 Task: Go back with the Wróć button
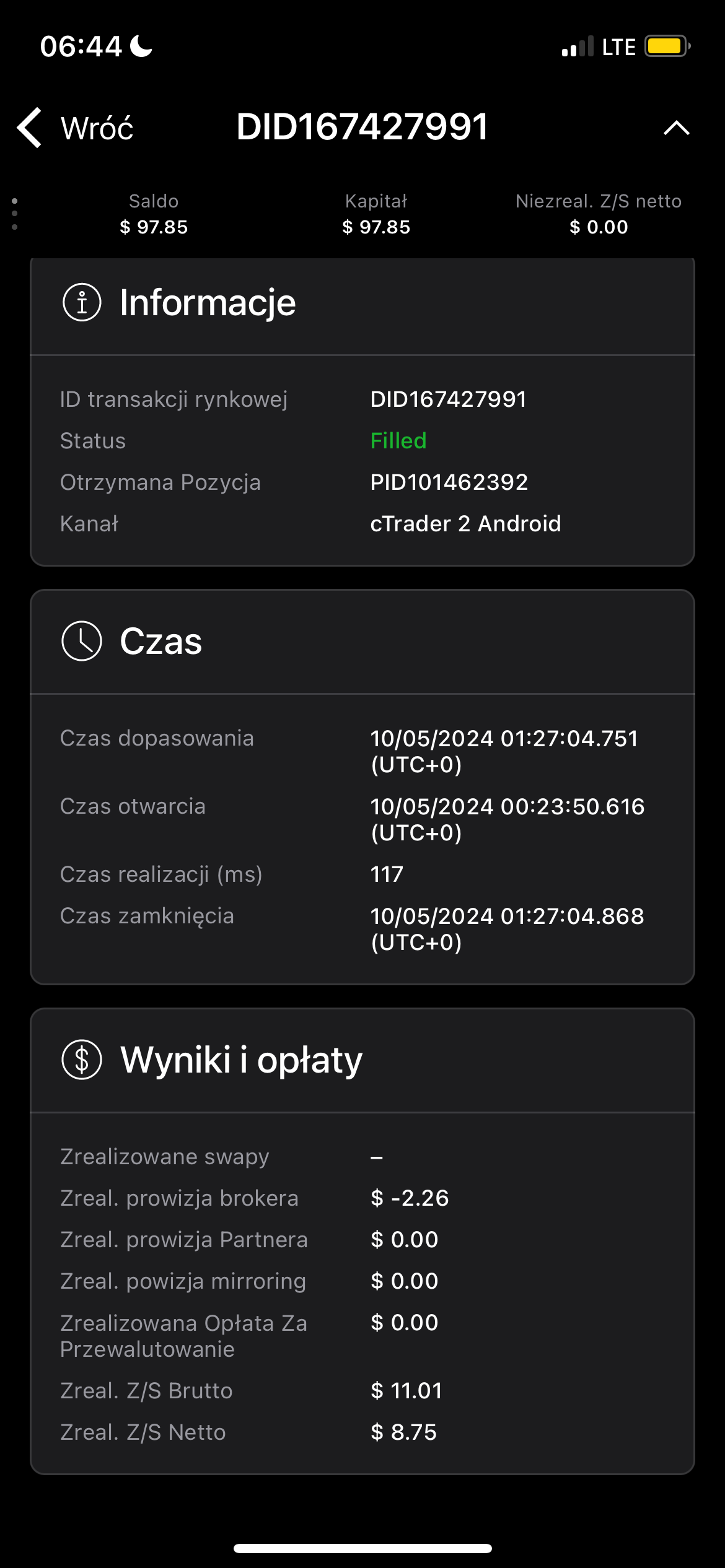[75, 128]
